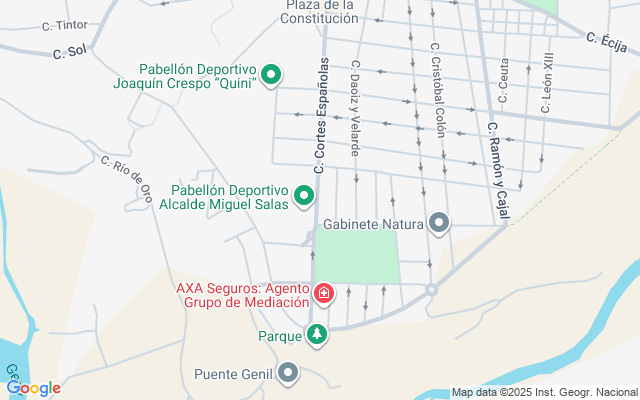Viewport: 640px width, 400px height.
Task: Select the Parque tree marker
Action: click(317, 335)
